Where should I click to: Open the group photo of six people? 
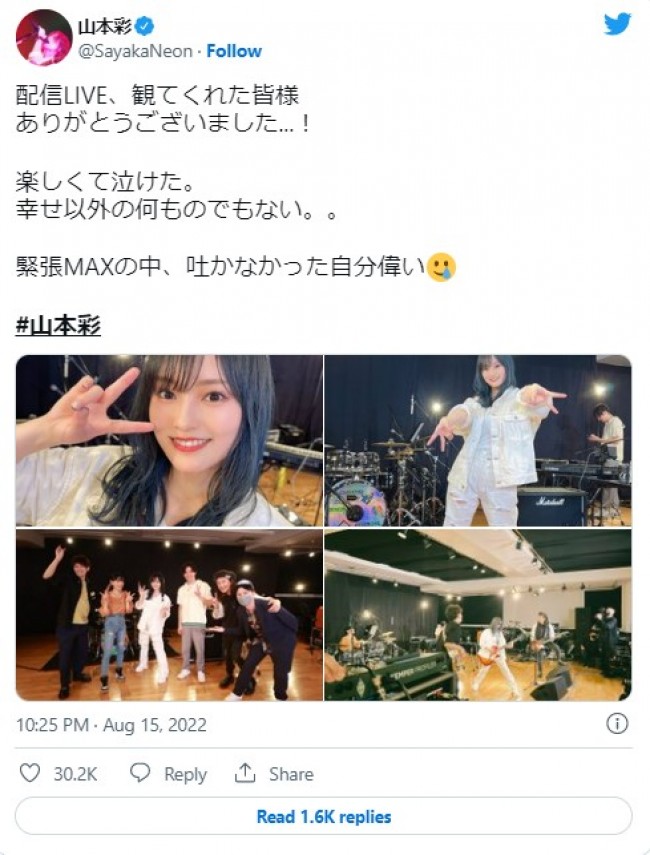coord(169,614)
